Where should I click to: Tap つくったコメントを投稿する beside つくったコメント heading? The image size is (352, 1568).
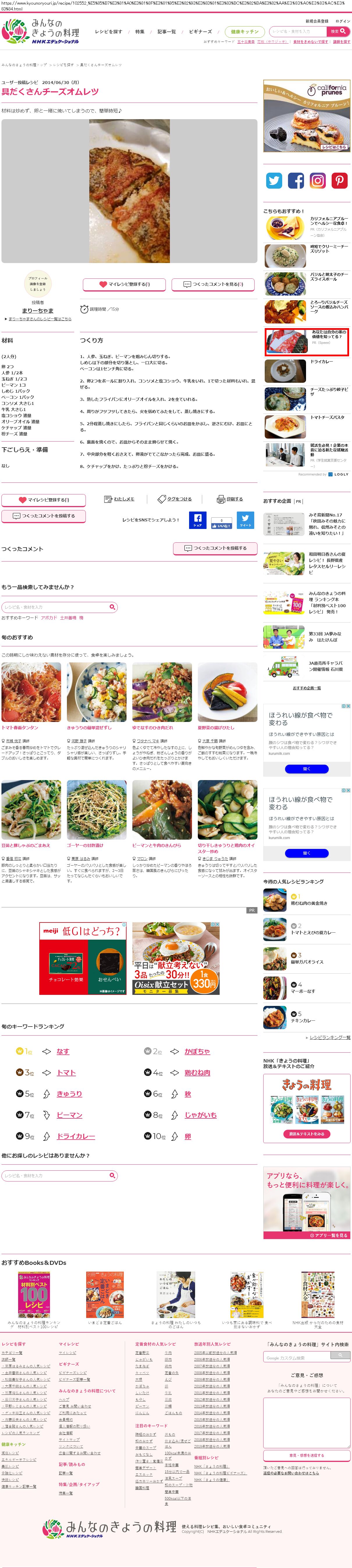(215, 548)
